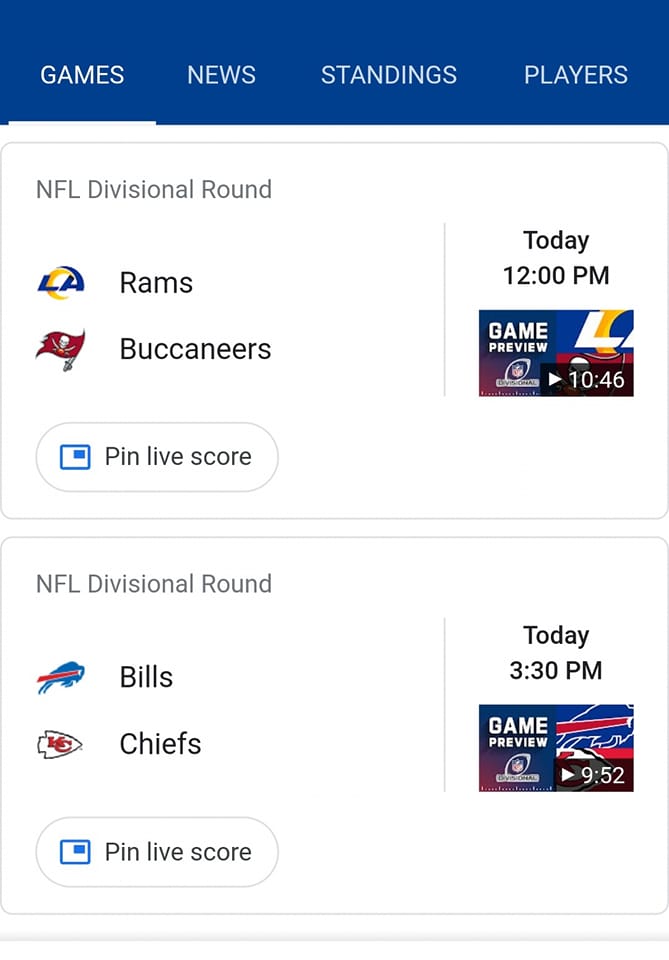Select the Players tab

pos(575,75)
